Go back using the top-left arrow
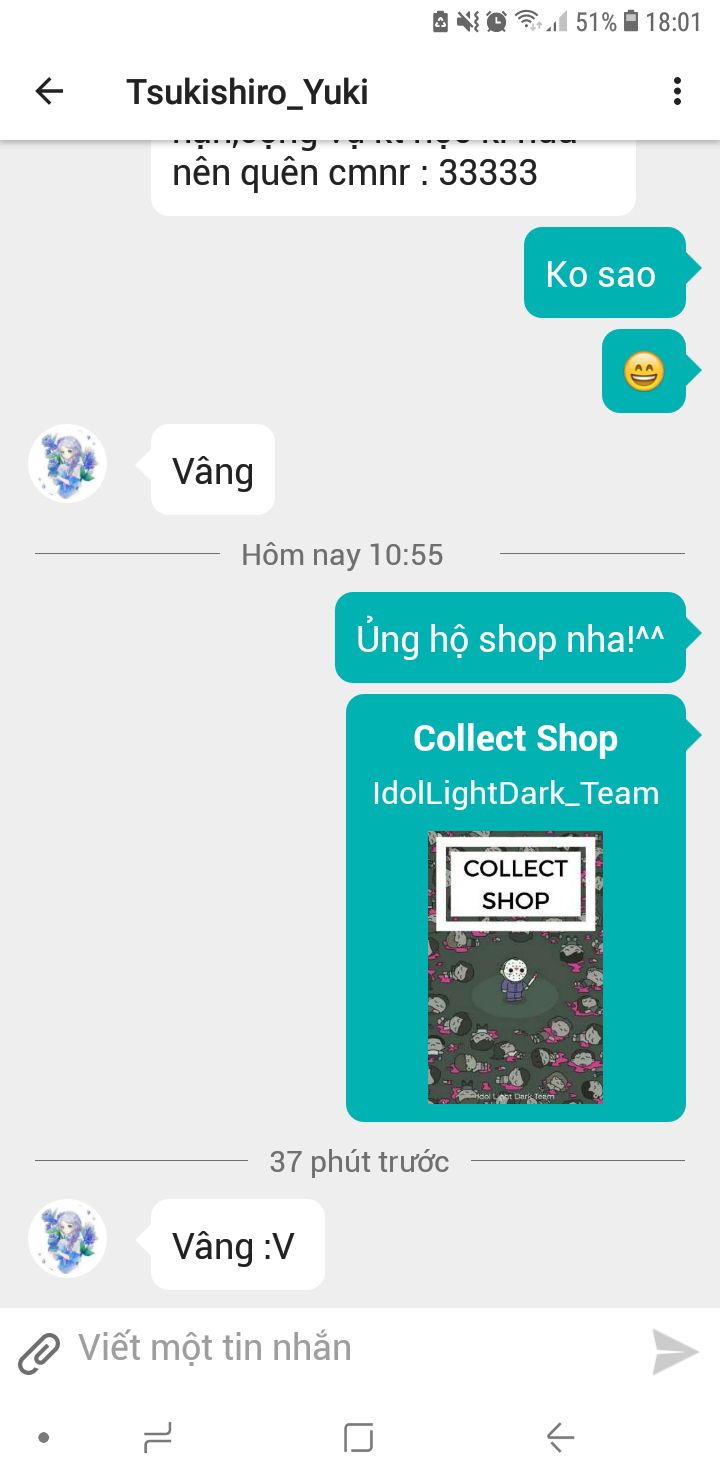 tap(49, 92)
